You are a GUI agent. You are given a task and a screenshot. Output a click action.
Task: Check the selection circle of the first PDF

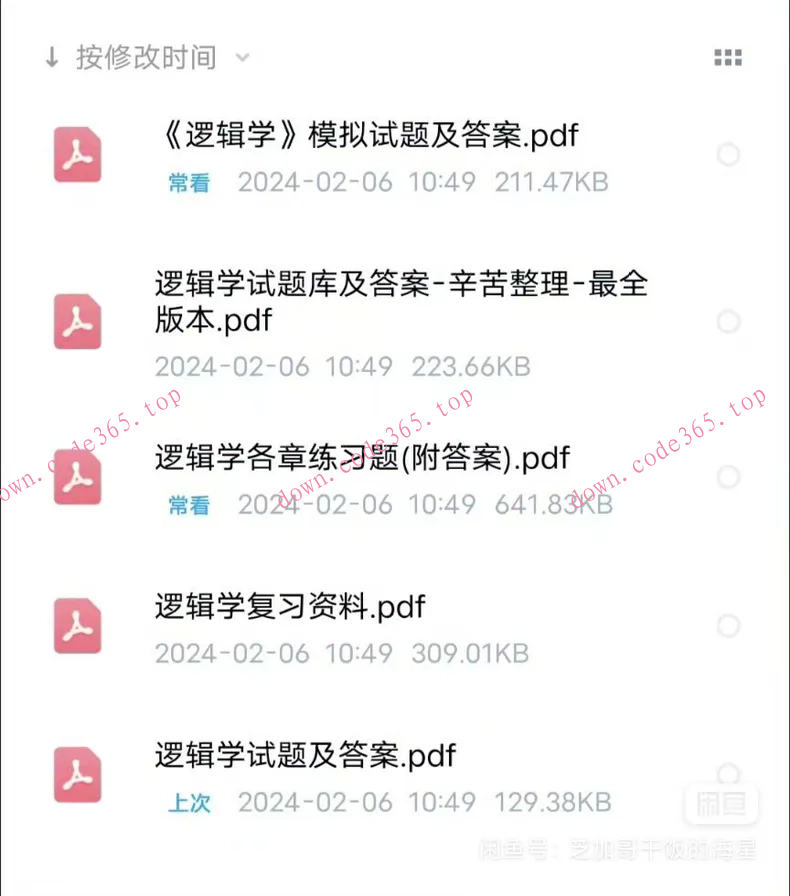coord(729,155)
